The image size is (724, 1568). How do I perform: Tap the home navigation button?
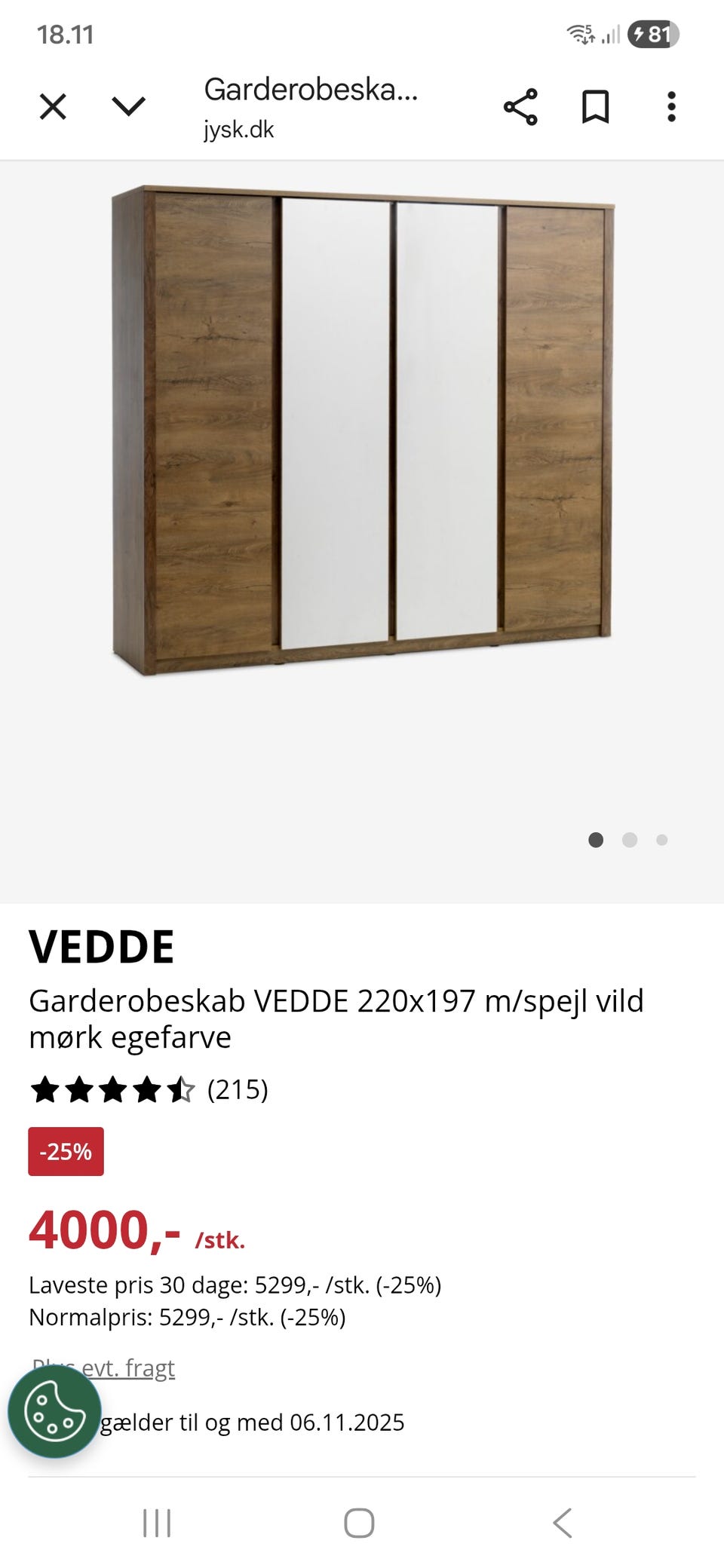pos(360,1521)
